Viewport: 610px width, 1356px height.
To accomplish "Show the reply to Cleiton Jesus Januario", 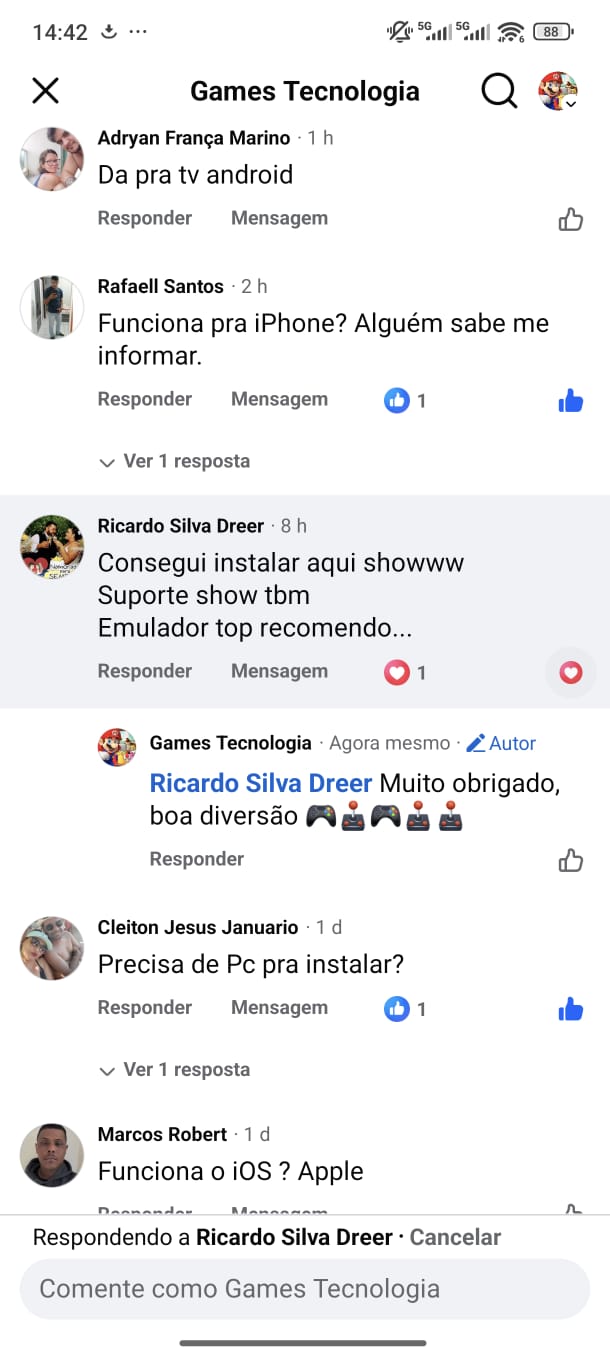I will pyautogui.click(x=175, y=1069).
